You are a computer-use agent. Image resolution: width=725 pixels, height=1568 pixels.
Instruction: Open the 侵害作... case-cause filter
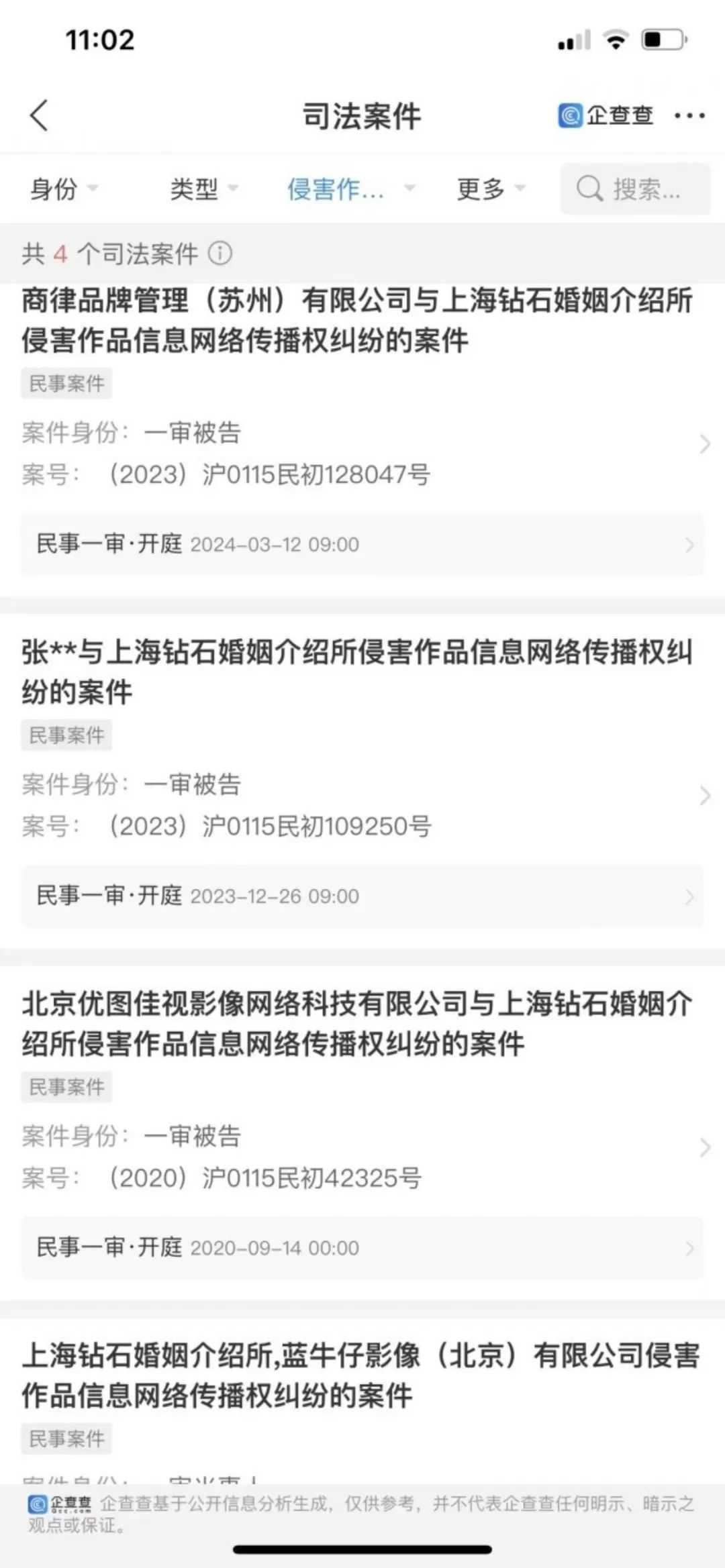pyautogui.click(x=351, y=189)
